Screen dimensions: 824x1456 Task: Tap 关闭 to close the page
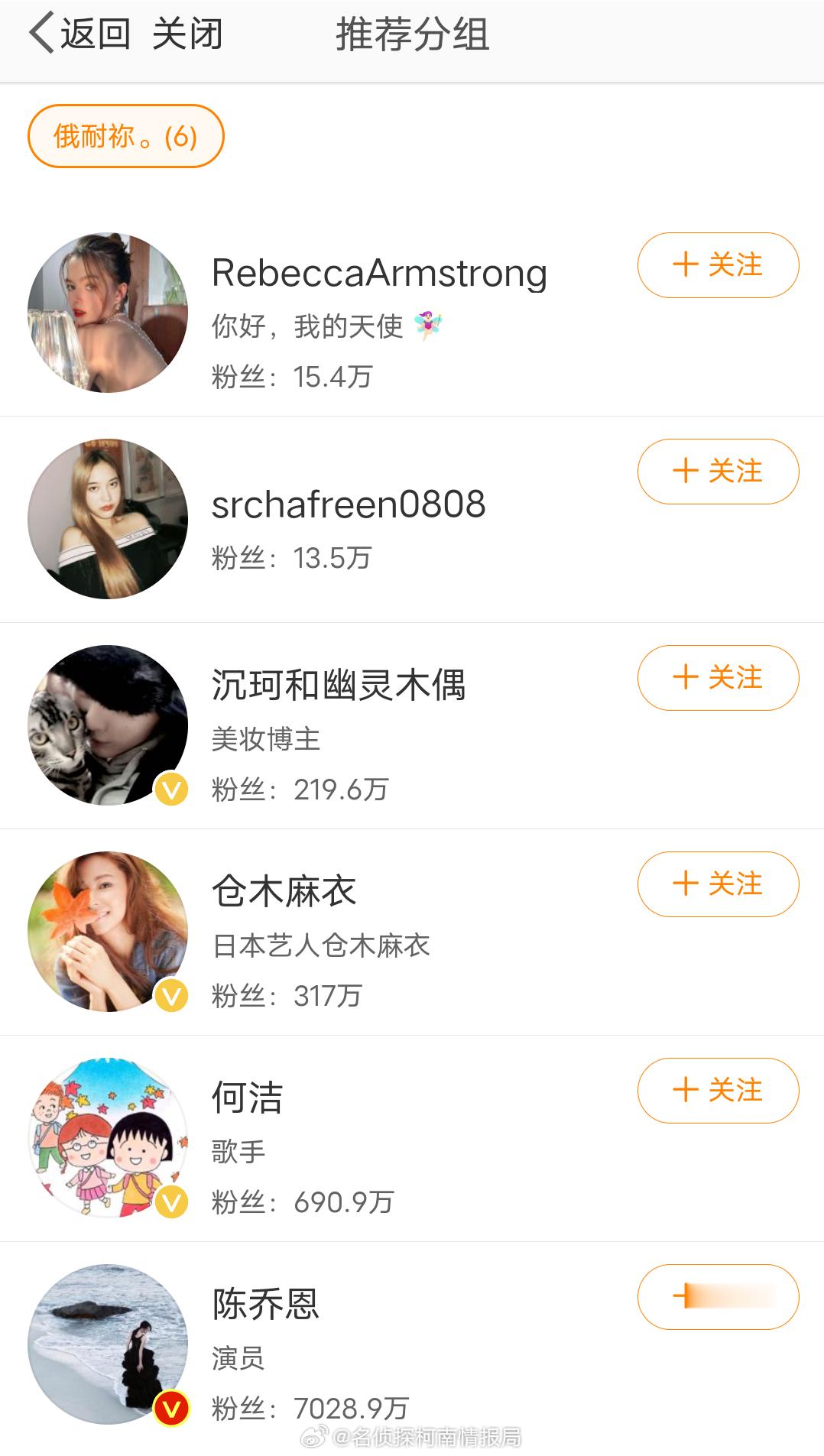(x=187, y=34)
